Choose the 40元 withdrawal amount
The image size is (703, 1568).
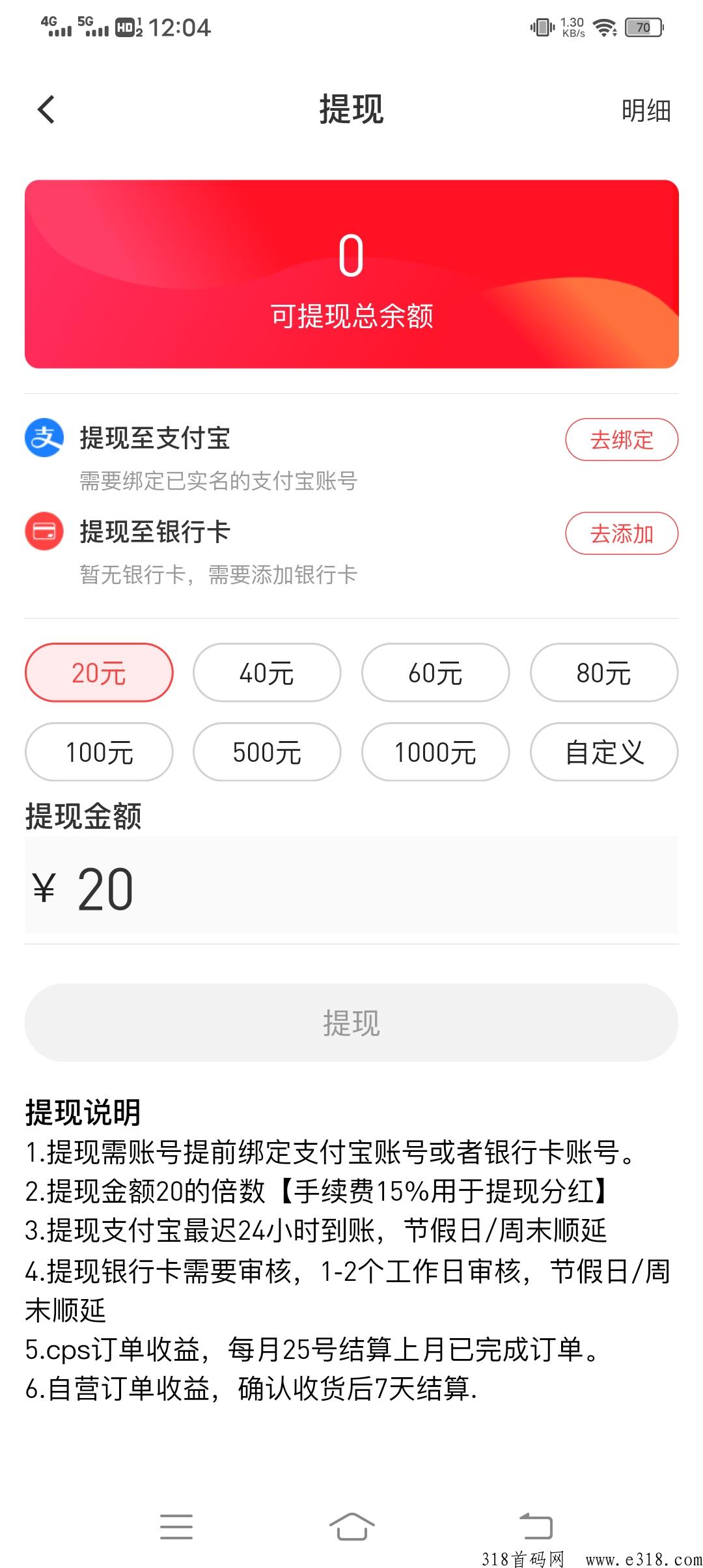267,673
